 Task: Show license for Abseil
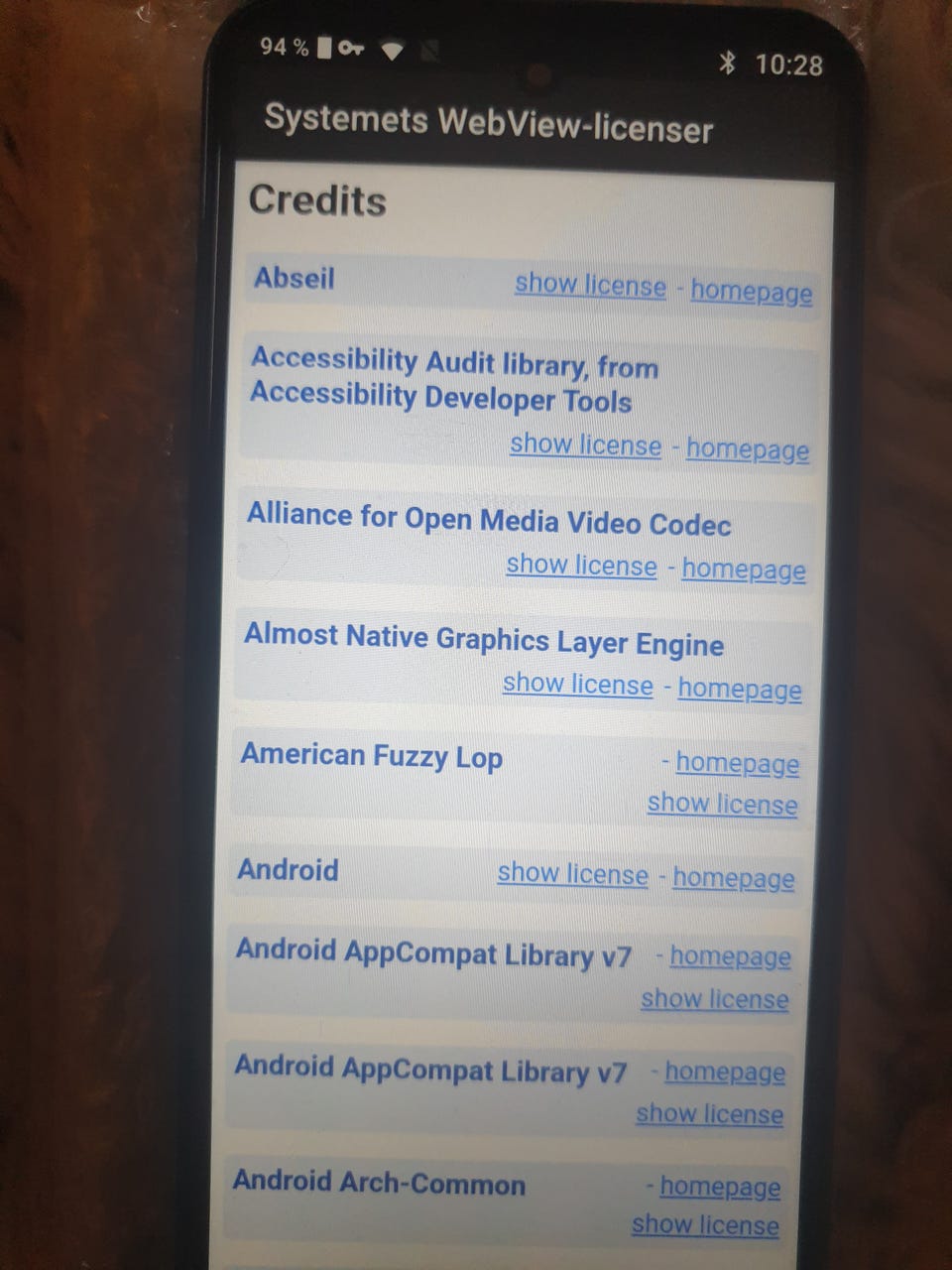pos(590,286)
